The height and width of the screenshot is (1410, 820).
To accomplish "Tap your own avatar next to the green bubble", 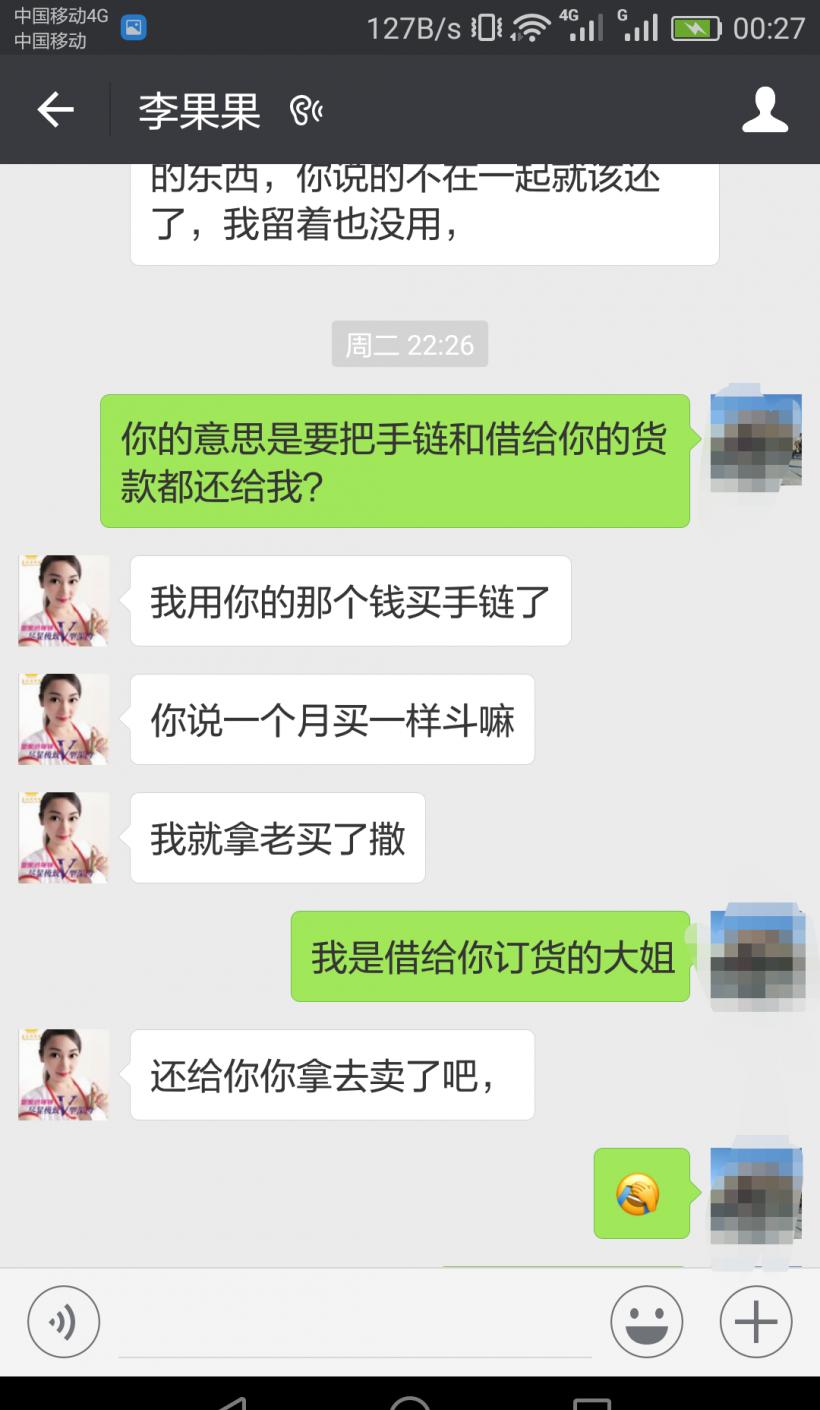I will (756, 957).
